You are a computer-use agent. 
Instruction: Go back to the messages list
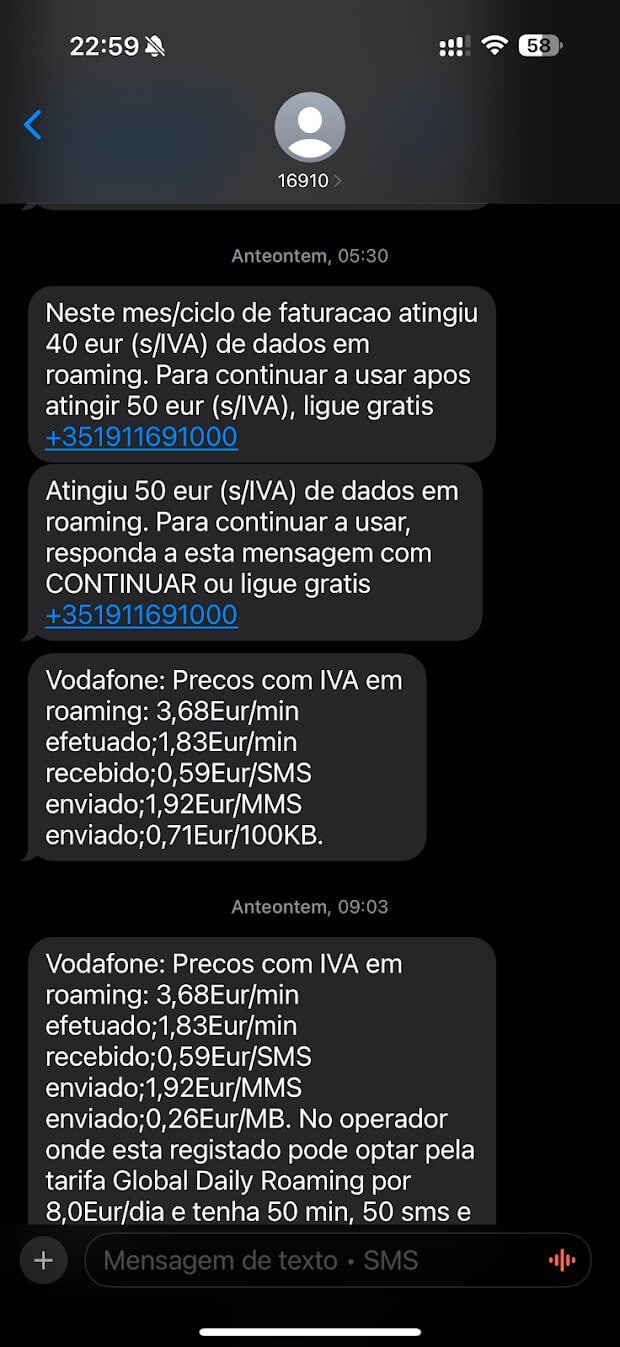33,125
